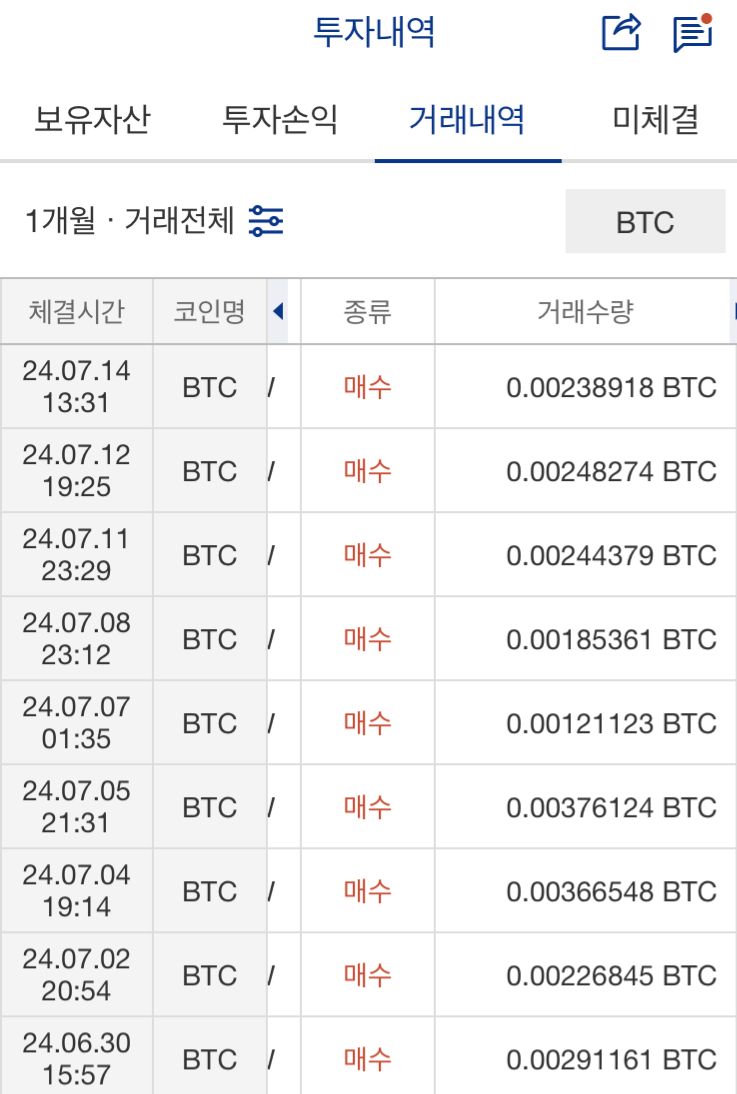Click the 매수 label on 24.07.14 row

tap(367, 387)
